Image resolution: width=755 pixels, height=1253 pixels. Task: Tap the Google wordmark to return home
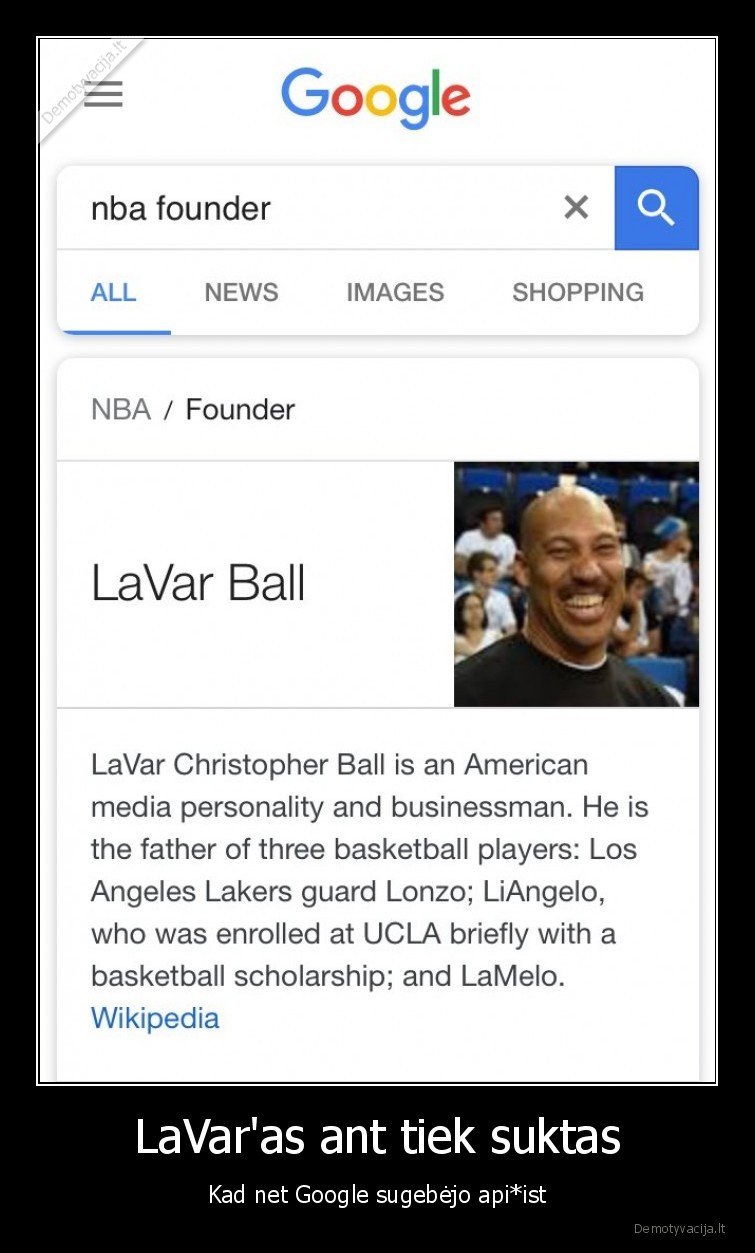point(375,95)
